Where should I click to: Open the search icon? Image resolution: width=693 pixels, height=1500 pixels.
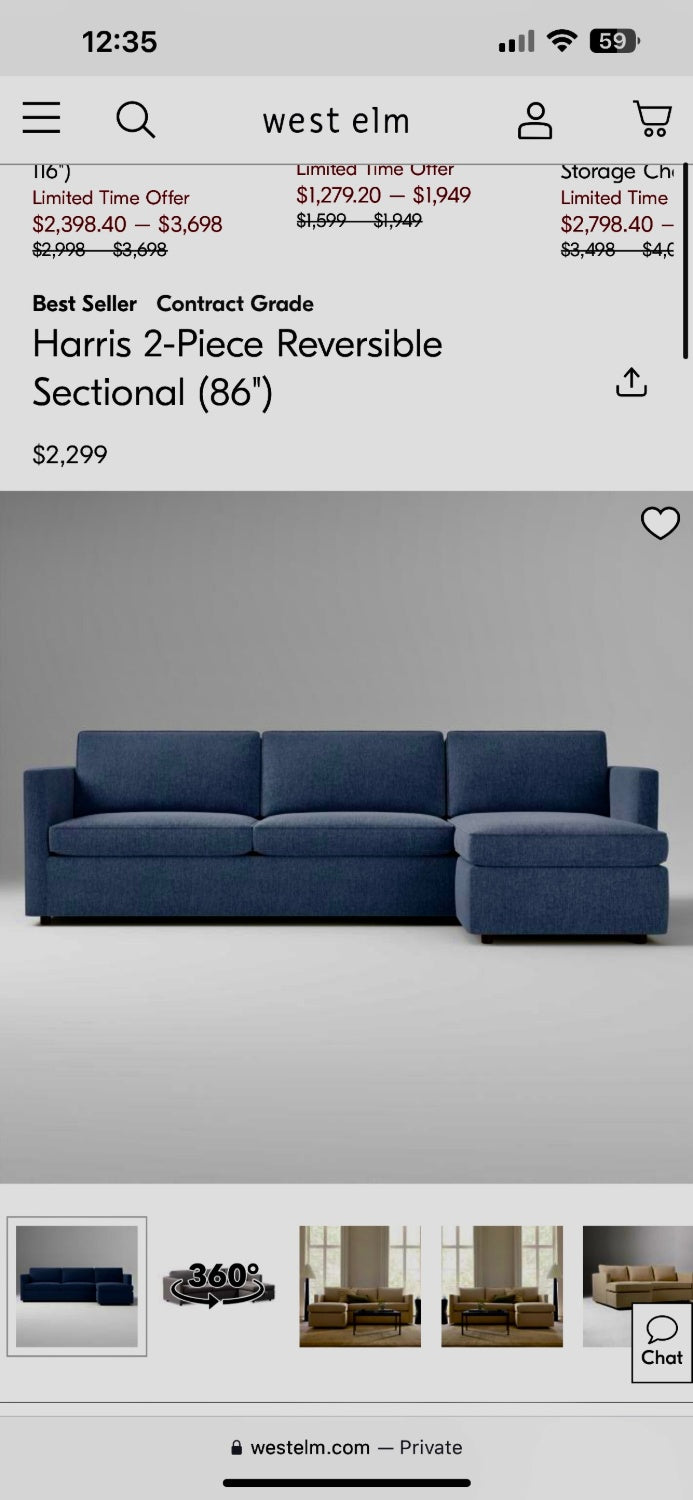[135, 120]
